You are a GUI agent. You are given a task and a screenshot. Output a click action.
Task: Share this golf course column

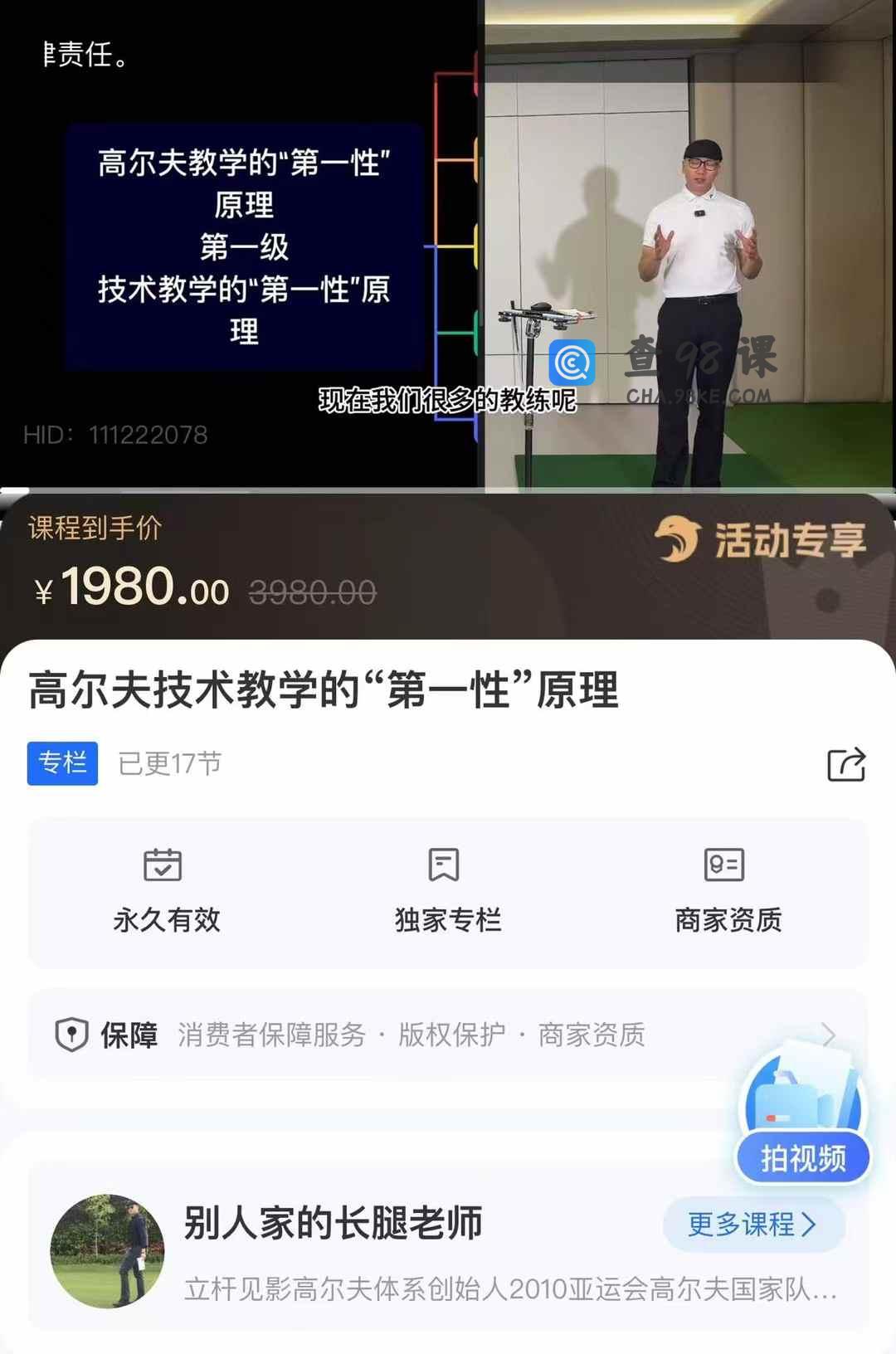(x=846, y=764)
